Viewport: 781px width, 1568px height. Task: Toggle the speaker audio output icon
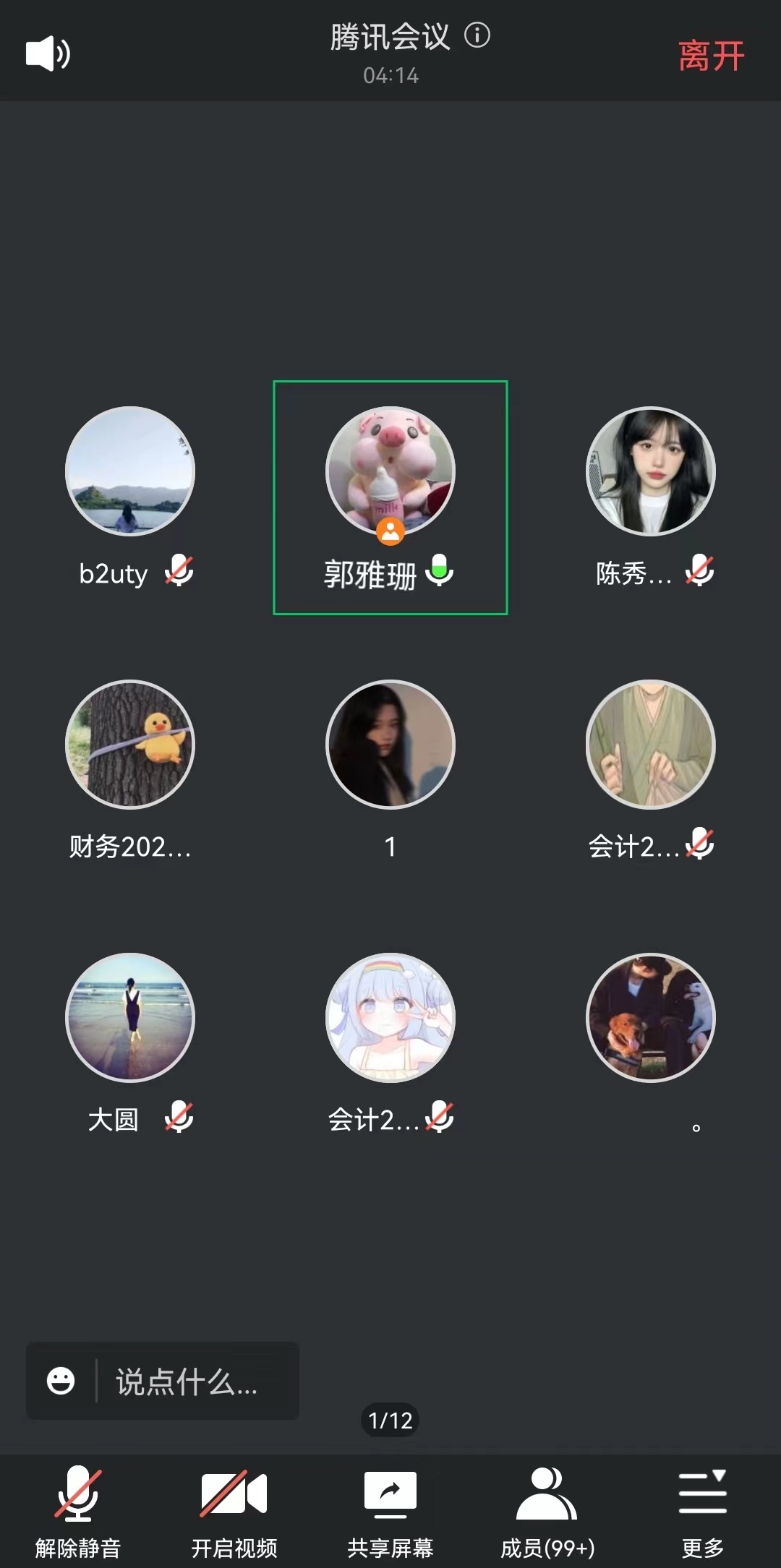(x=48, y=53)
